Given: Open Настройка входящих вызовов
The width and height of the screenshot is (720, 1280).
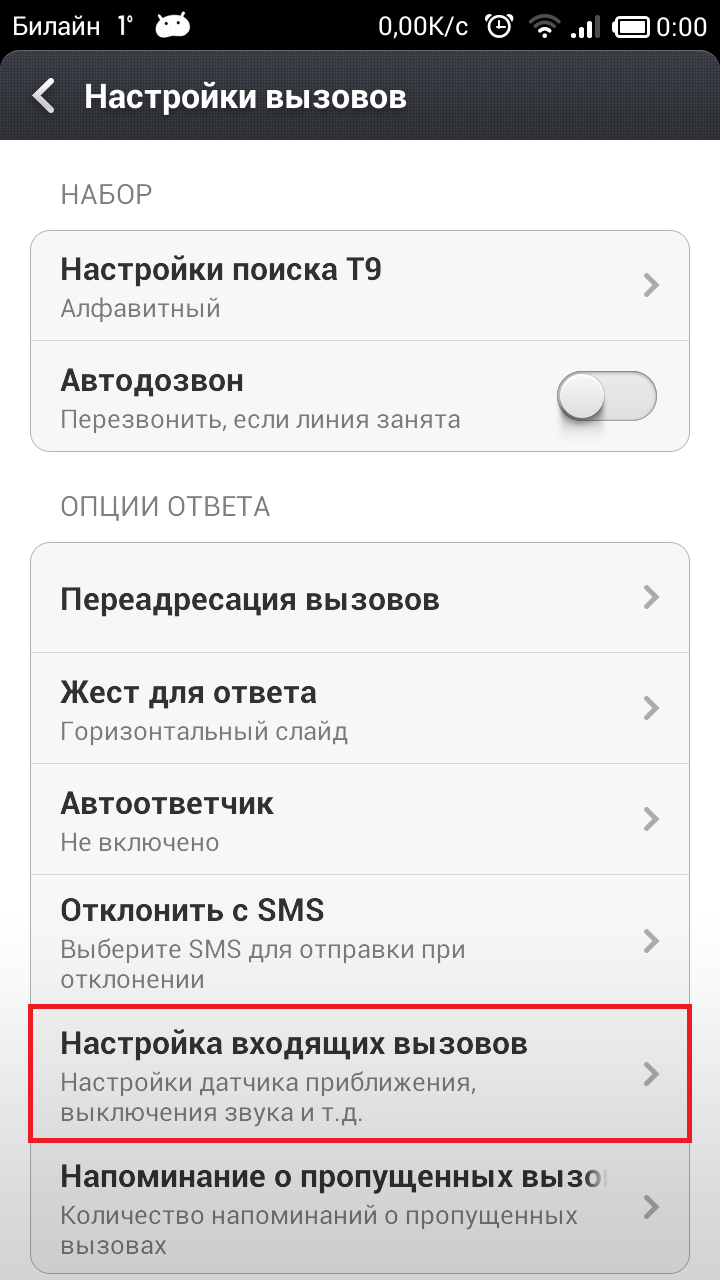Looking at the screenshot, I should (360, 1074).
